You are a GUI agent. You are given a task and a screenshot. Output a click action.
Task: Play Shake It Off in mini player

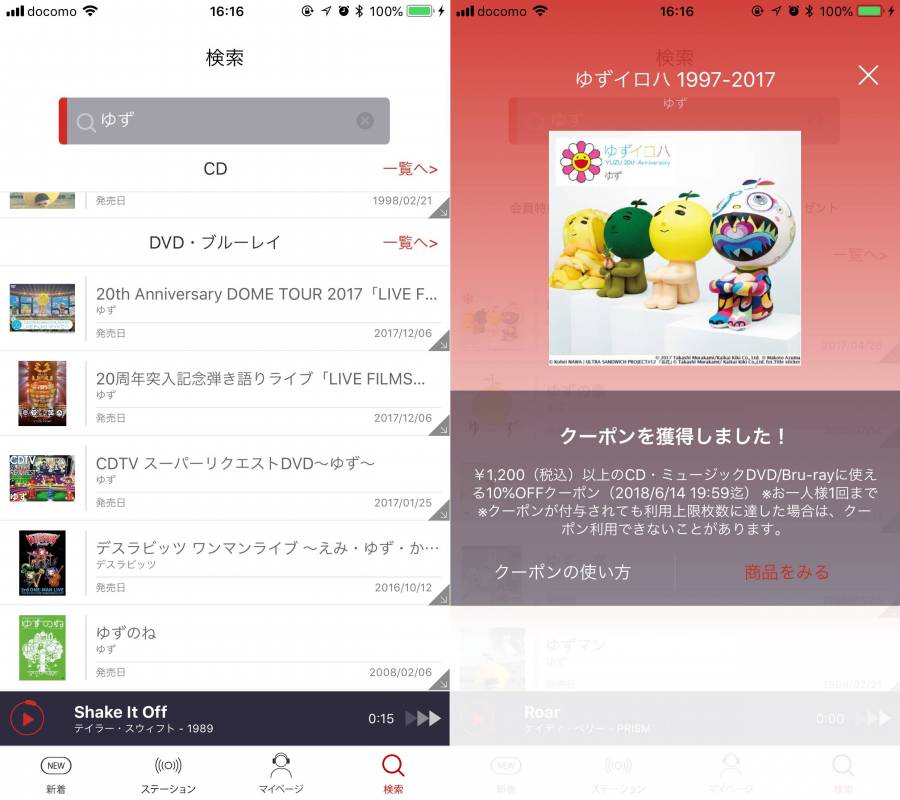[27, 718]
